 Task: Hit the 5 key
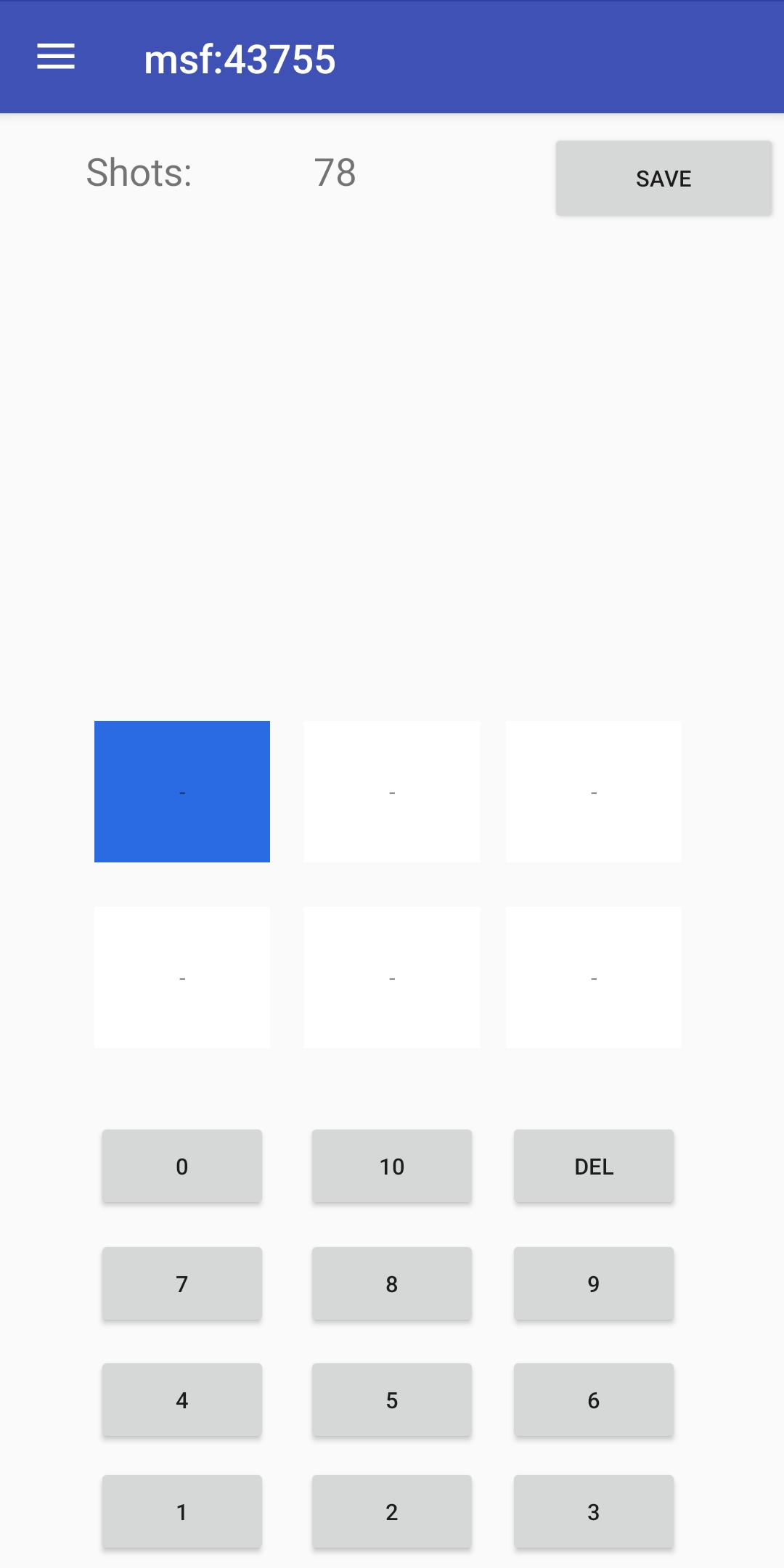pos(392,1400)
